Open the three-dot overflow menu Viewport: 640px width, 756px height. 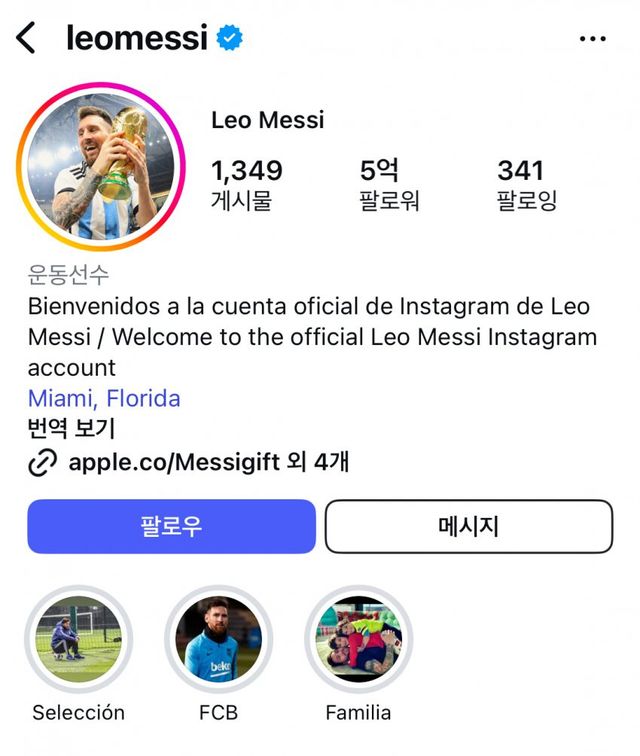(x=592, y=39)
